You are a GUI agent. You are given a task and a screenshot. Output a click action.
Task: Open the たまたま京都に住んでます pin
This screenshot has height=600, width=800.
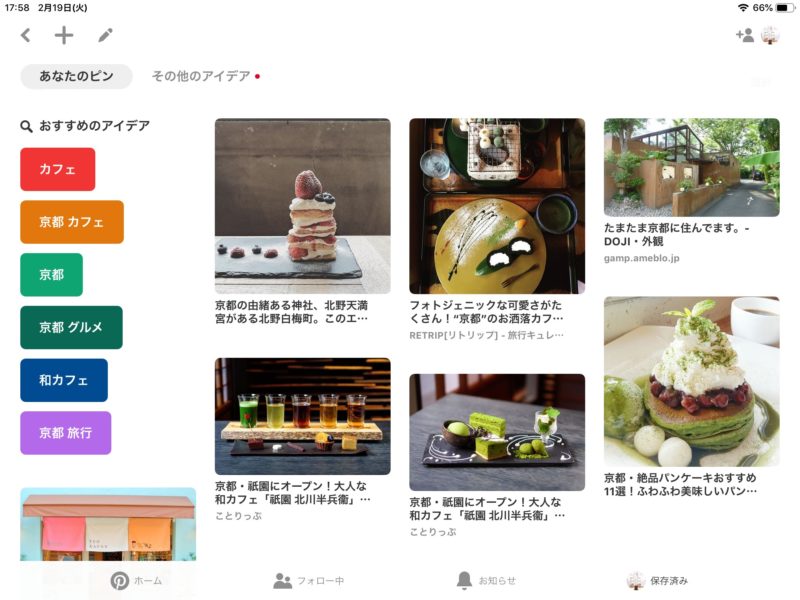coord(691,168)
